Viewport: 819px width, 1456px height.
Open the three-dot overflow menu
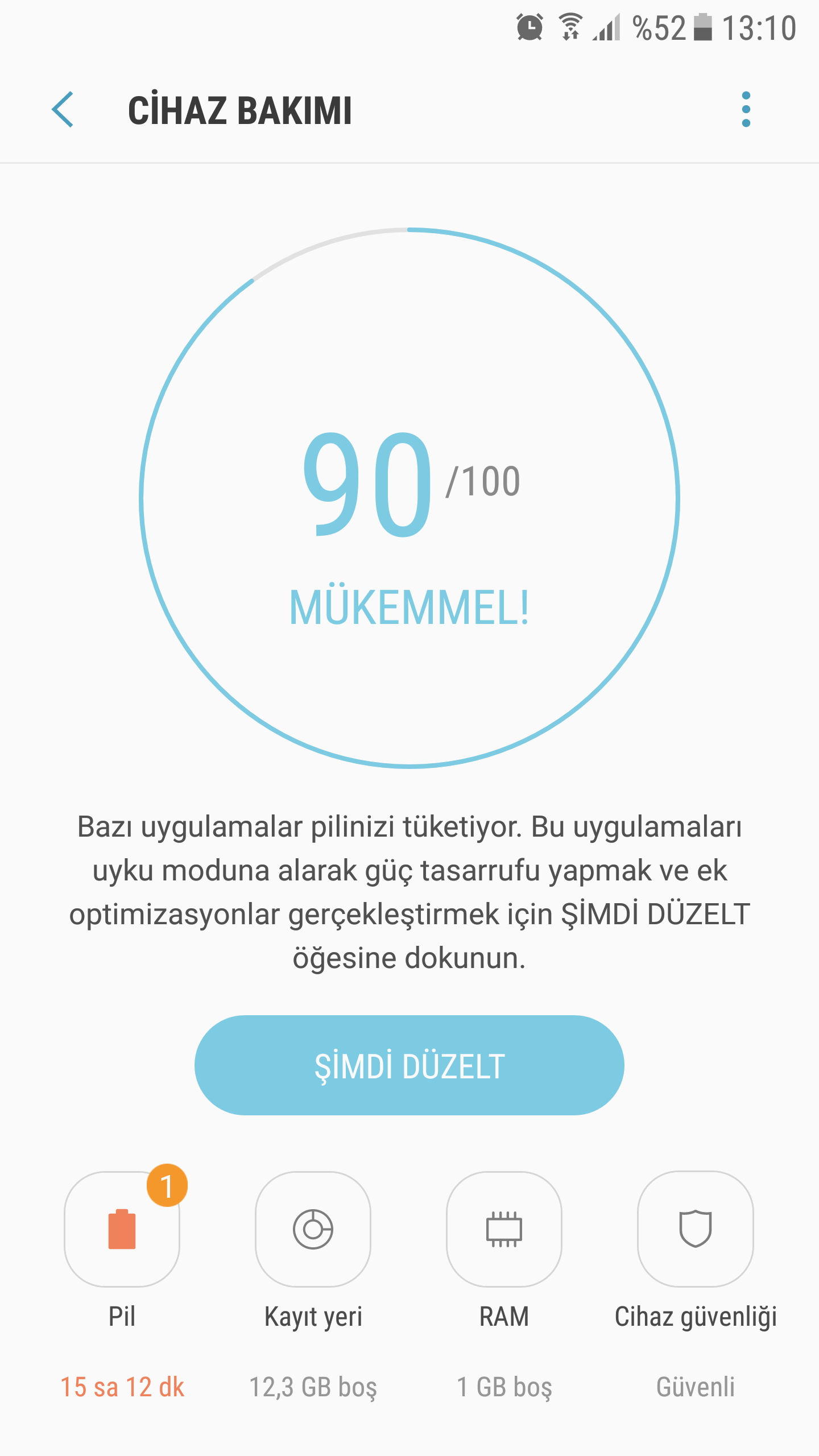click(746, 109)
